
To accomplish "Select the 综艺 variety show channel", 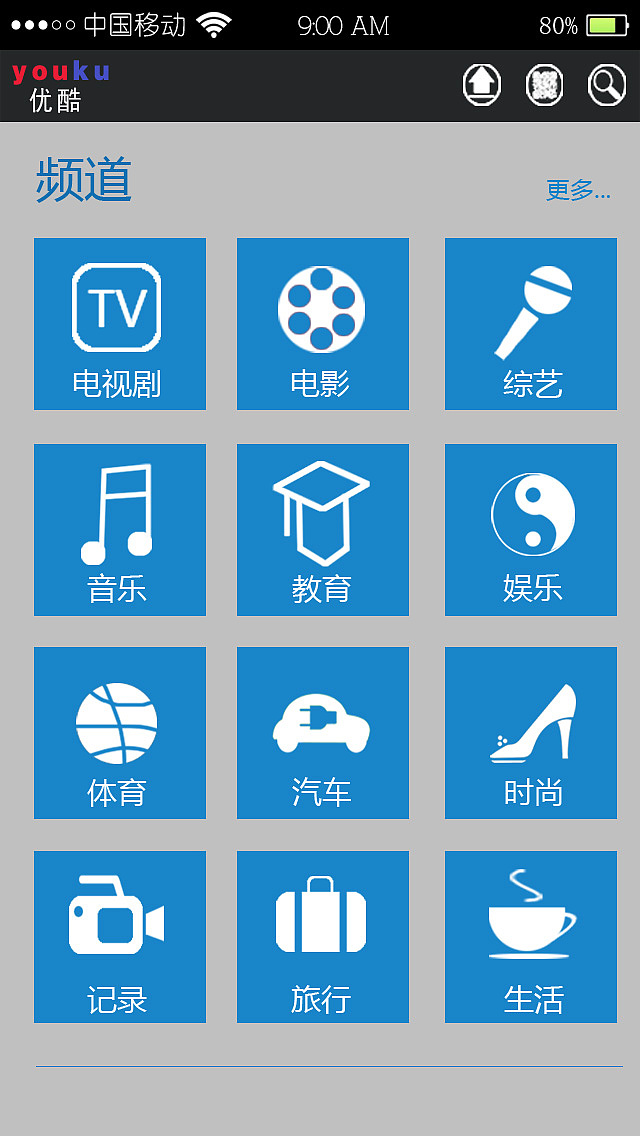I will (531, 324).
